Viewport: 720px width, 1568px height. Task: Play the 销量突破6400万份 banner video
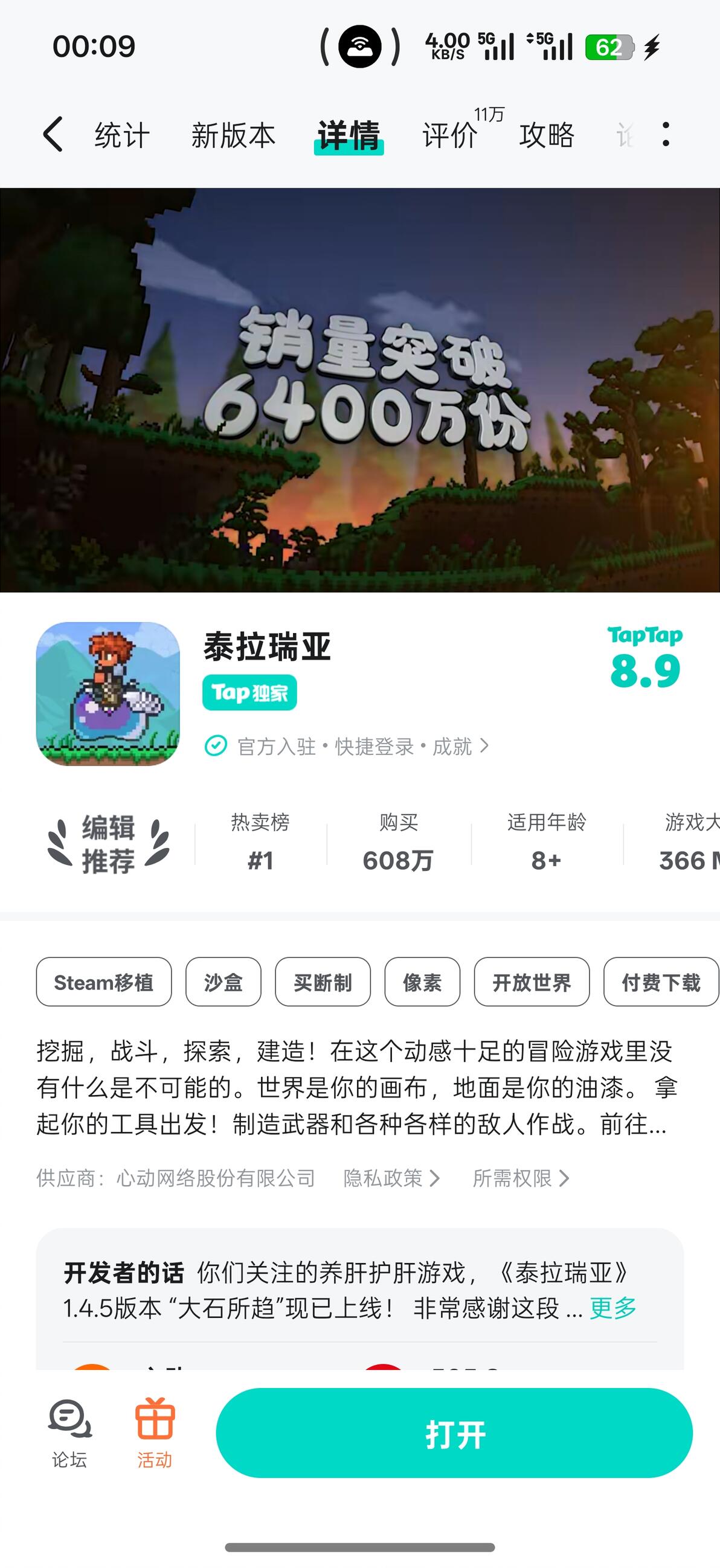359,390
